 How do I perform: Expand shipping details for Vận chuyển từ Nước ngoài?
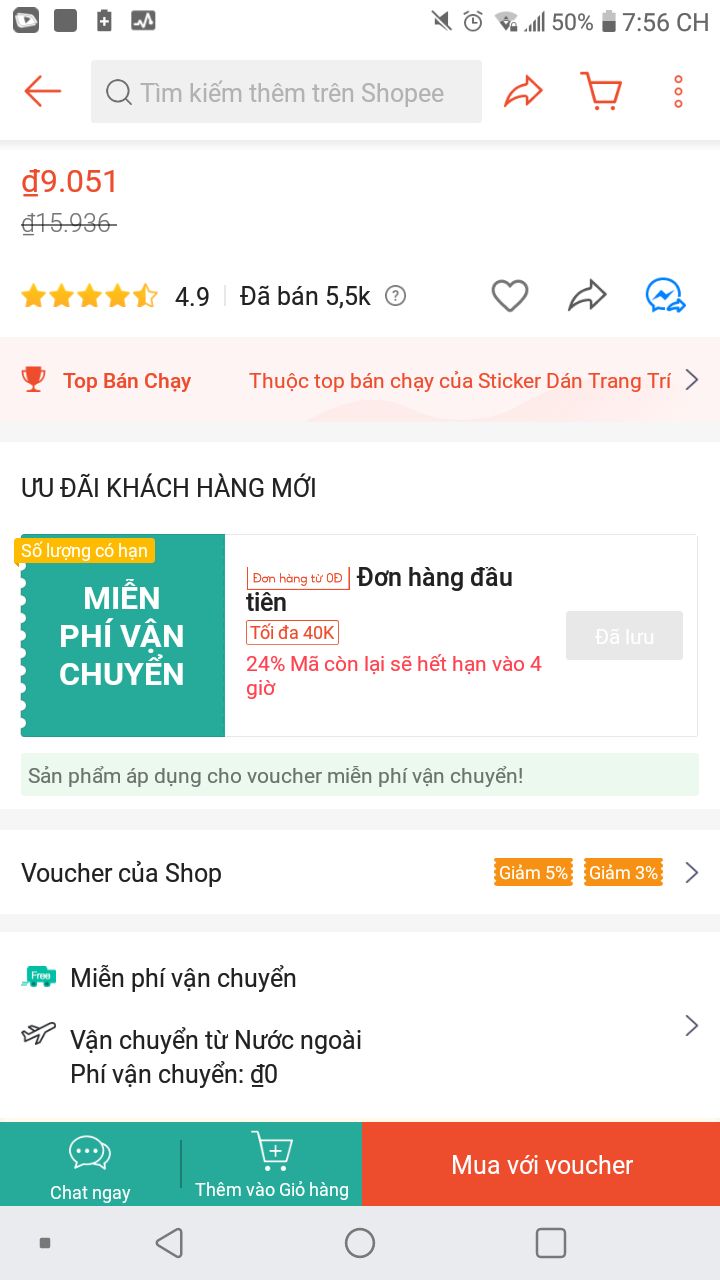[x=690, y=1026]
